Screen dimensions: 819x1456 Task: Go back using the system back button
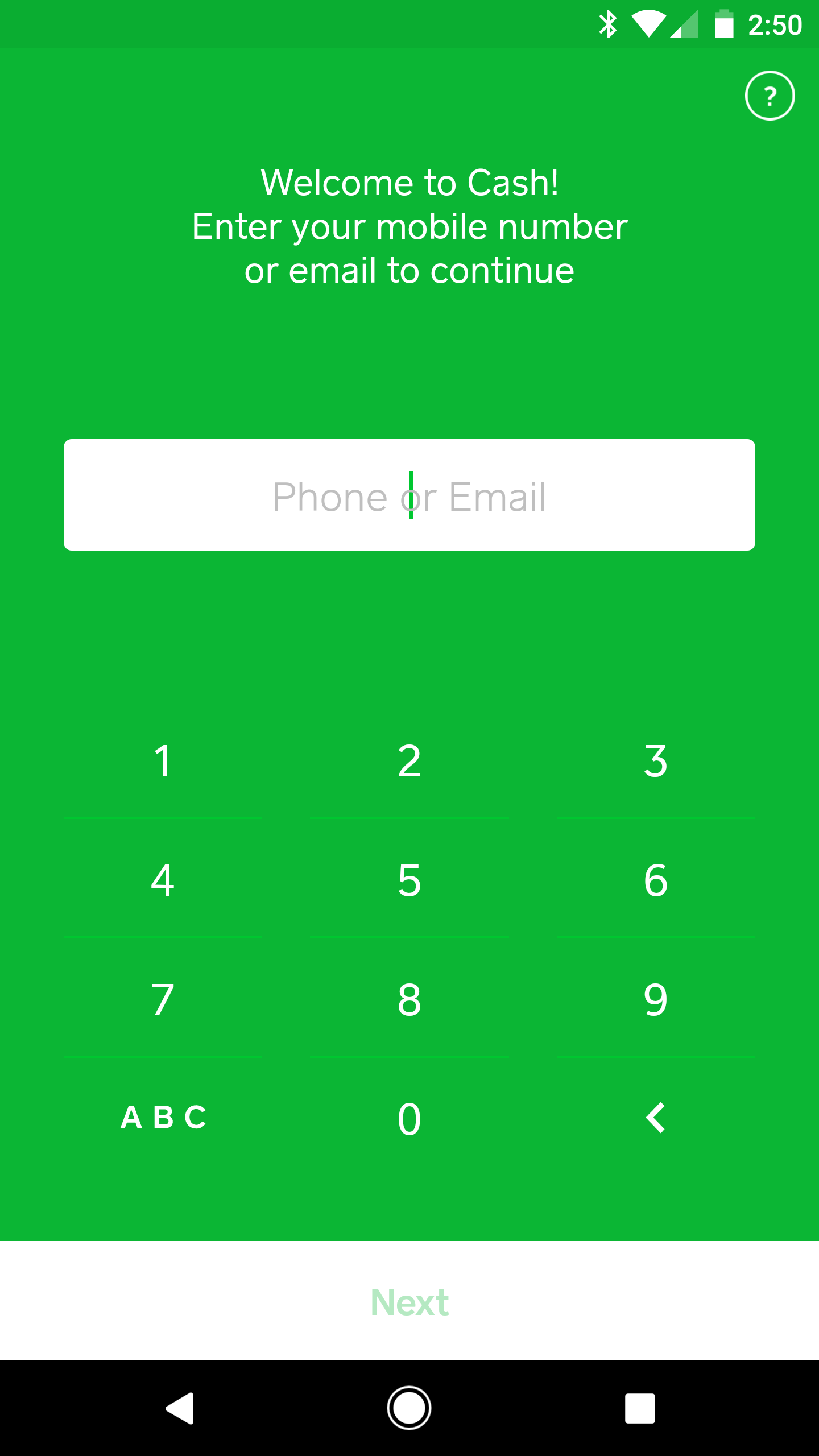[180, 1408]
